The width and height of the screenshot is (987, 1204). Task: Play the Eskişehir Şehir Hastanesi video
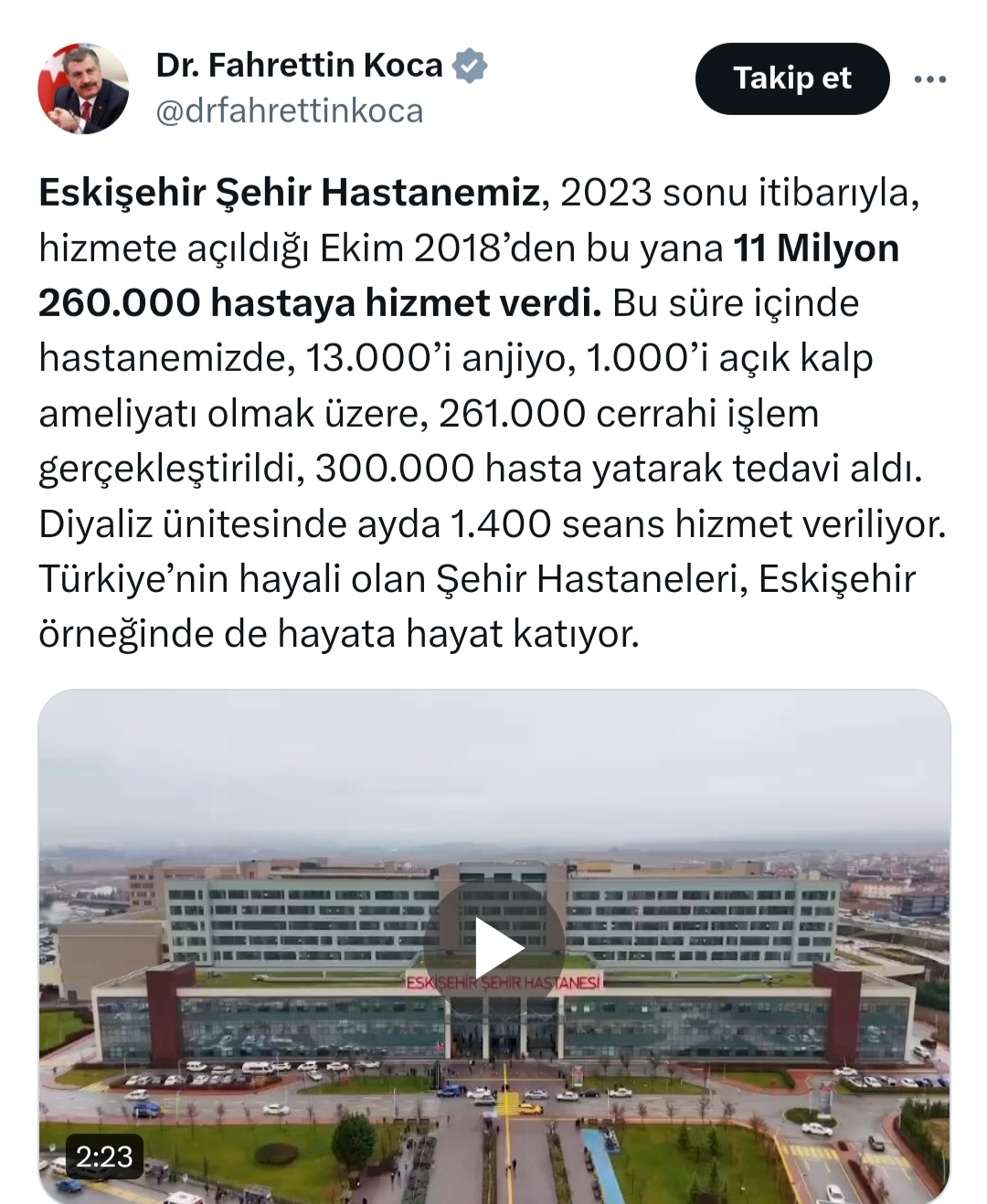click(x=494, y=949)
